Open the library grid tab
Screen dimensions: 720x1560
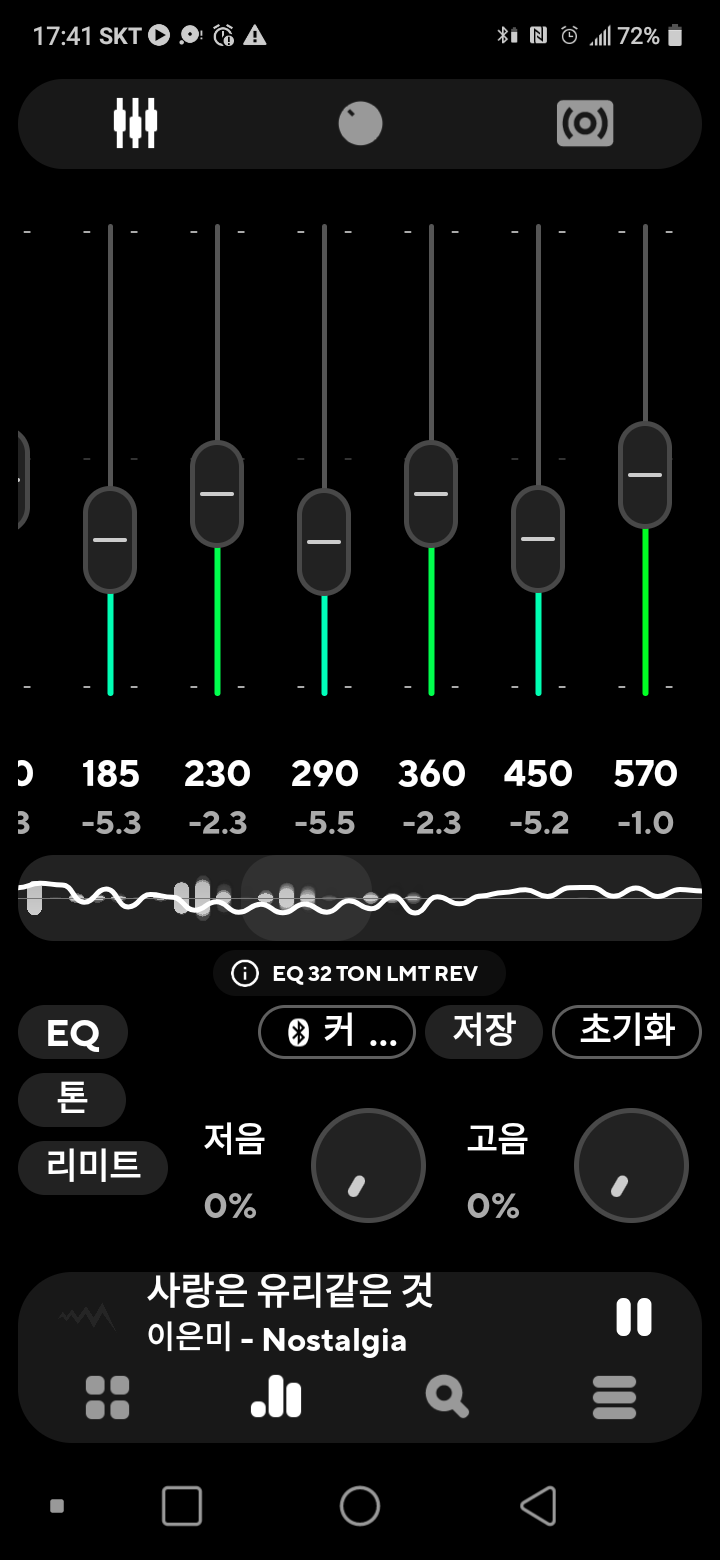point(107,1397)
